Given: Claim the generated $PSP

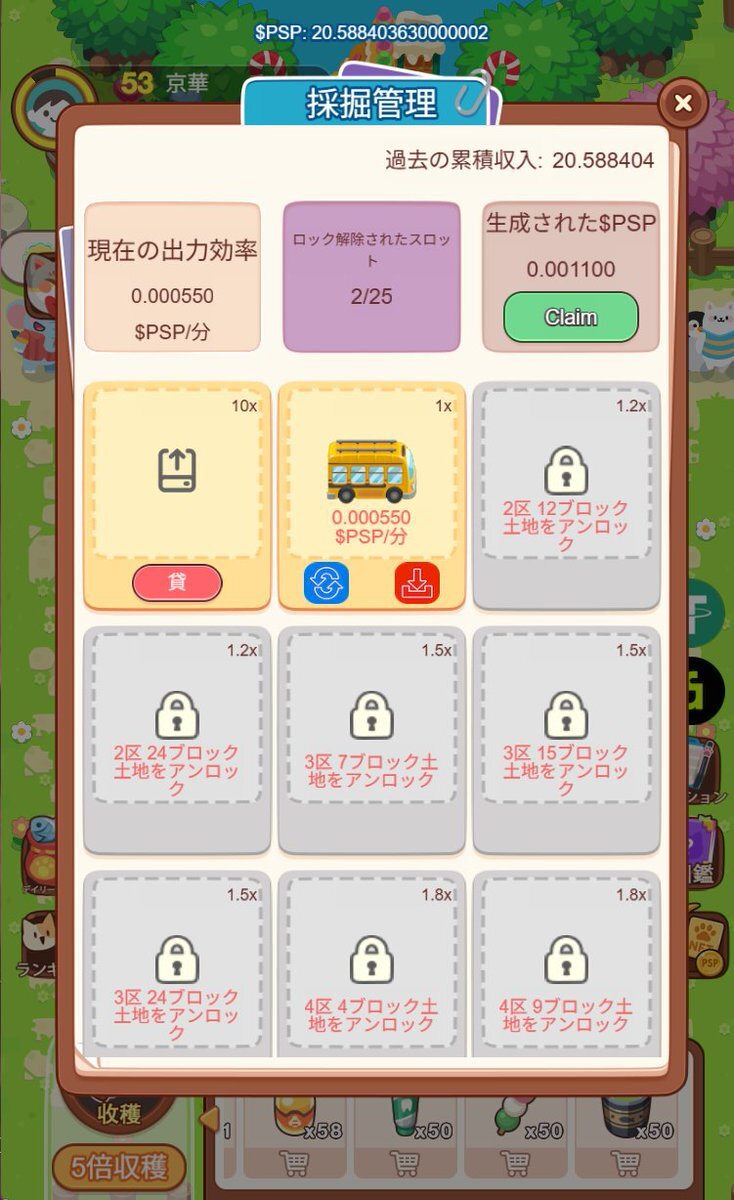Looking at the screenshot, I should click(x=571, y=318).
